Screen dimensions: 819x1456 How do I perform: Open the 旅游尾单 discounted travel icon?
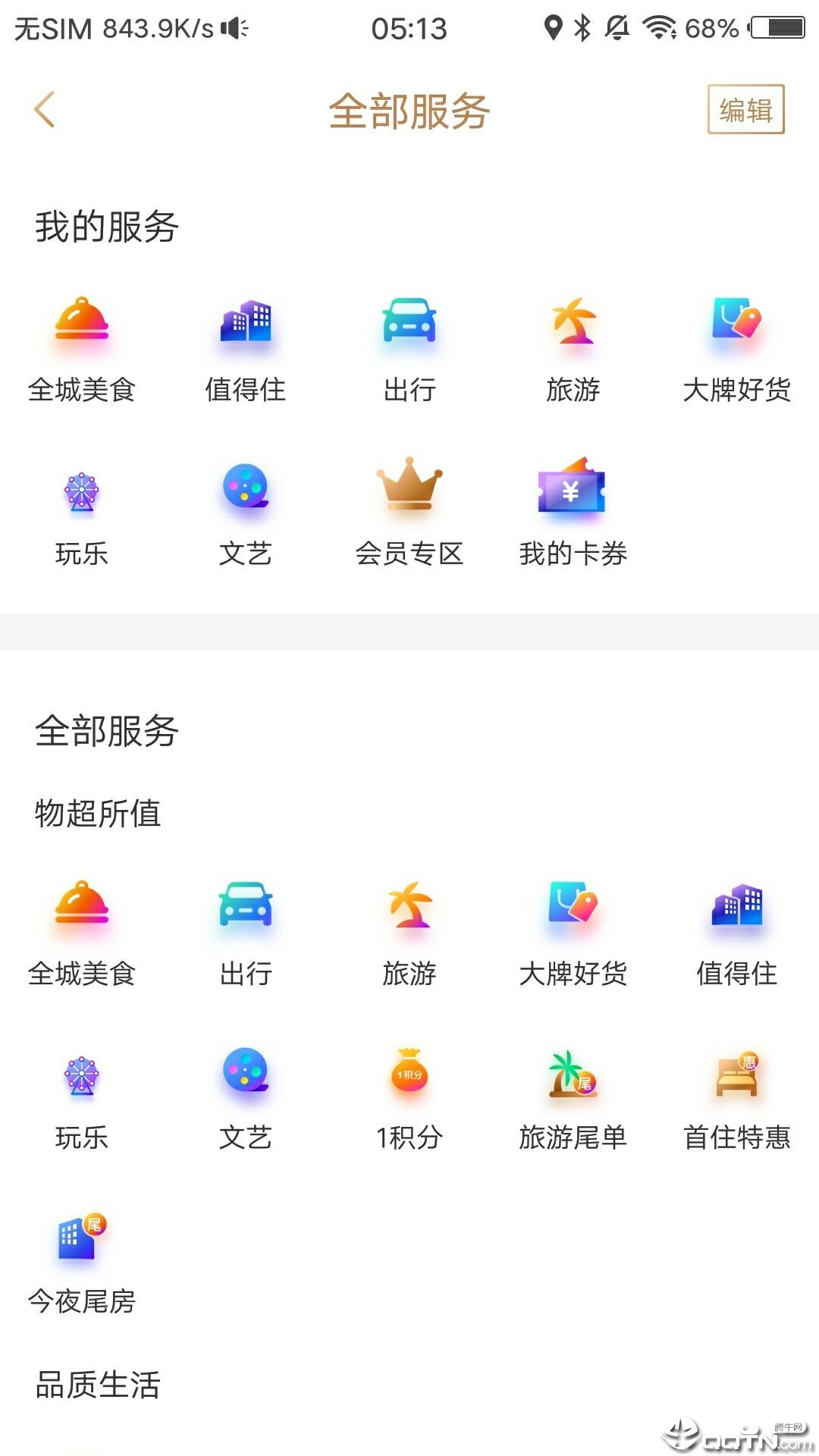tap(573, 1077)
